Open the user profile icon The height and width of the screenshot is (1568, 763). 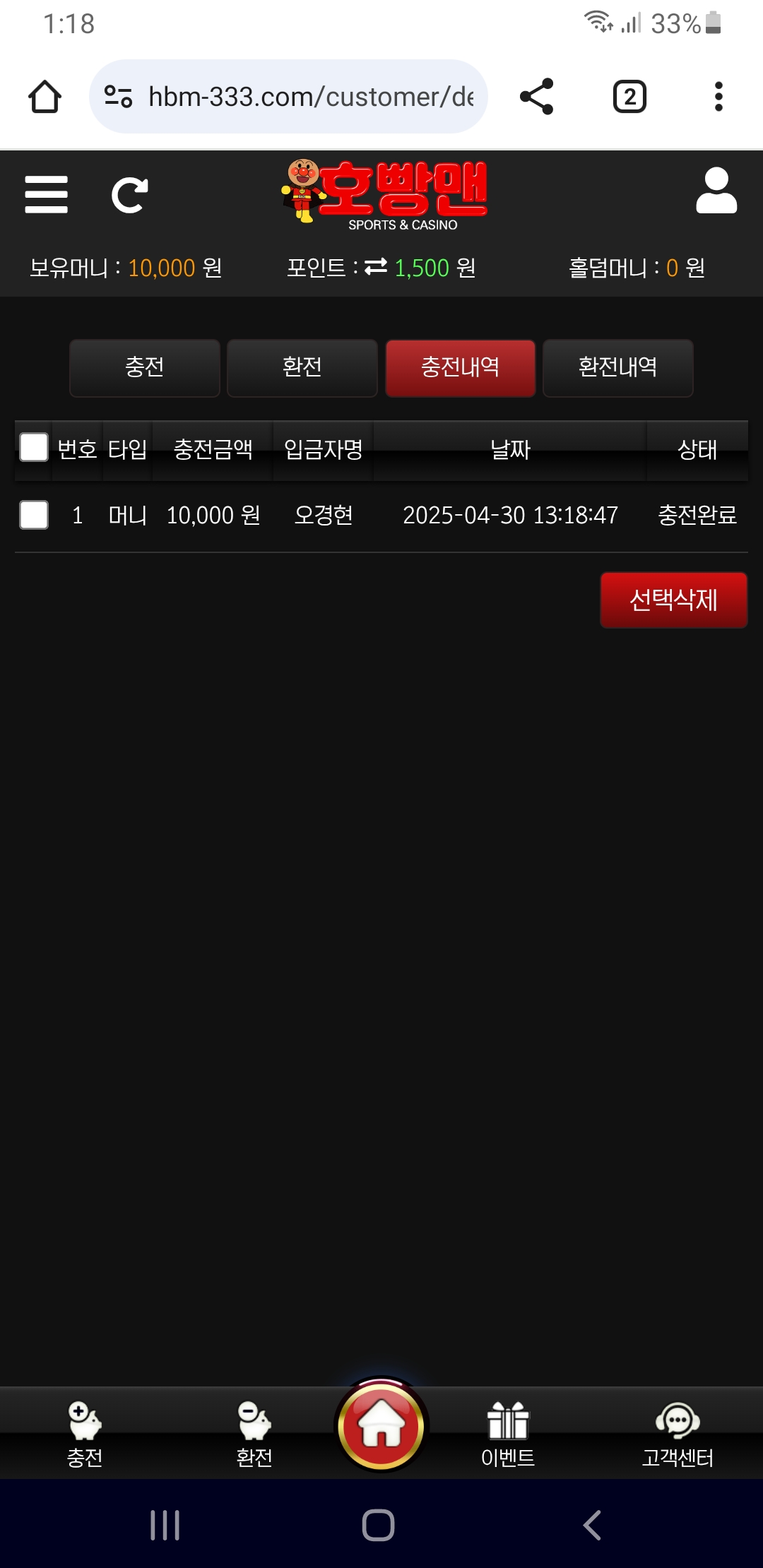716,191
